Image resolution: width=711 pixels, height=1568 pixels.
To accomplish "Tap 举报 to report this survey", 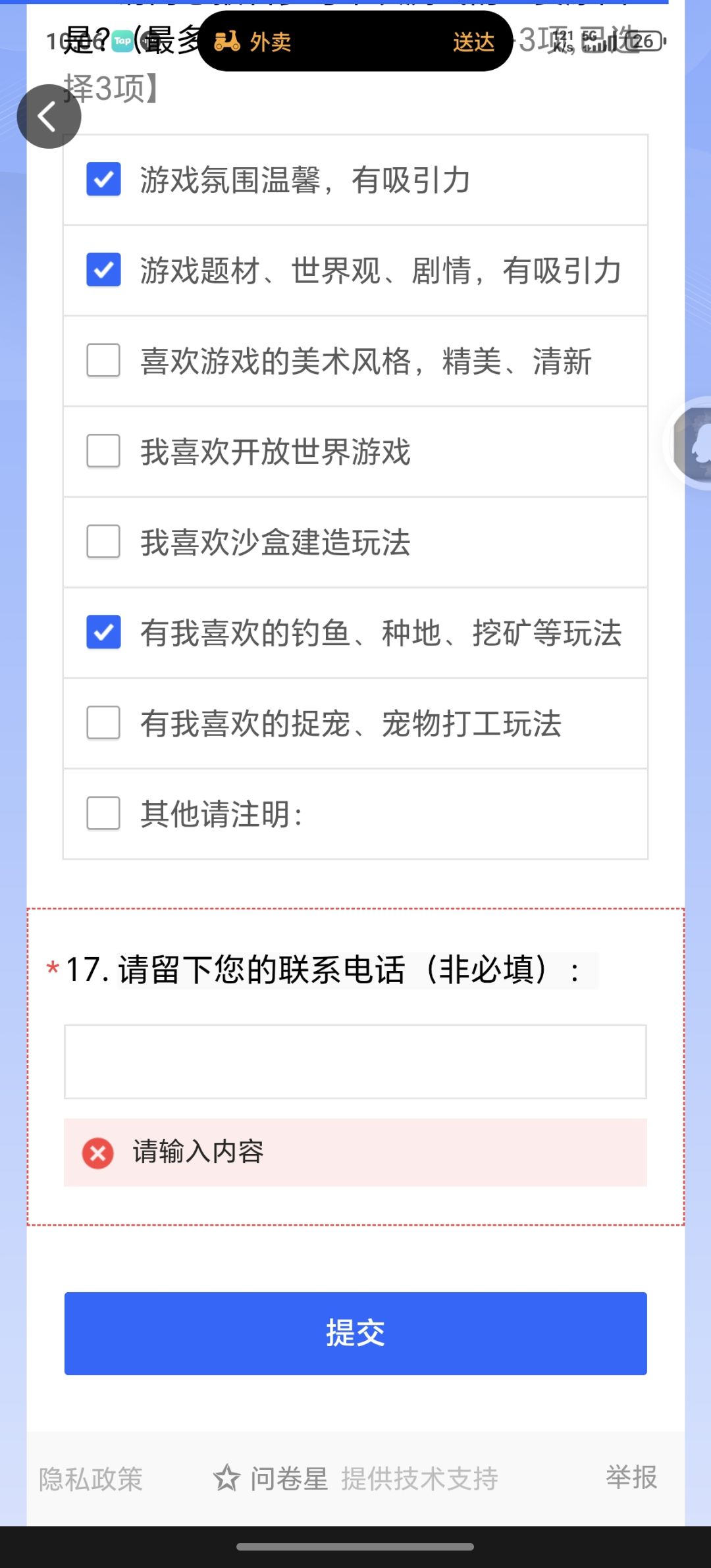I will 631,1477.
